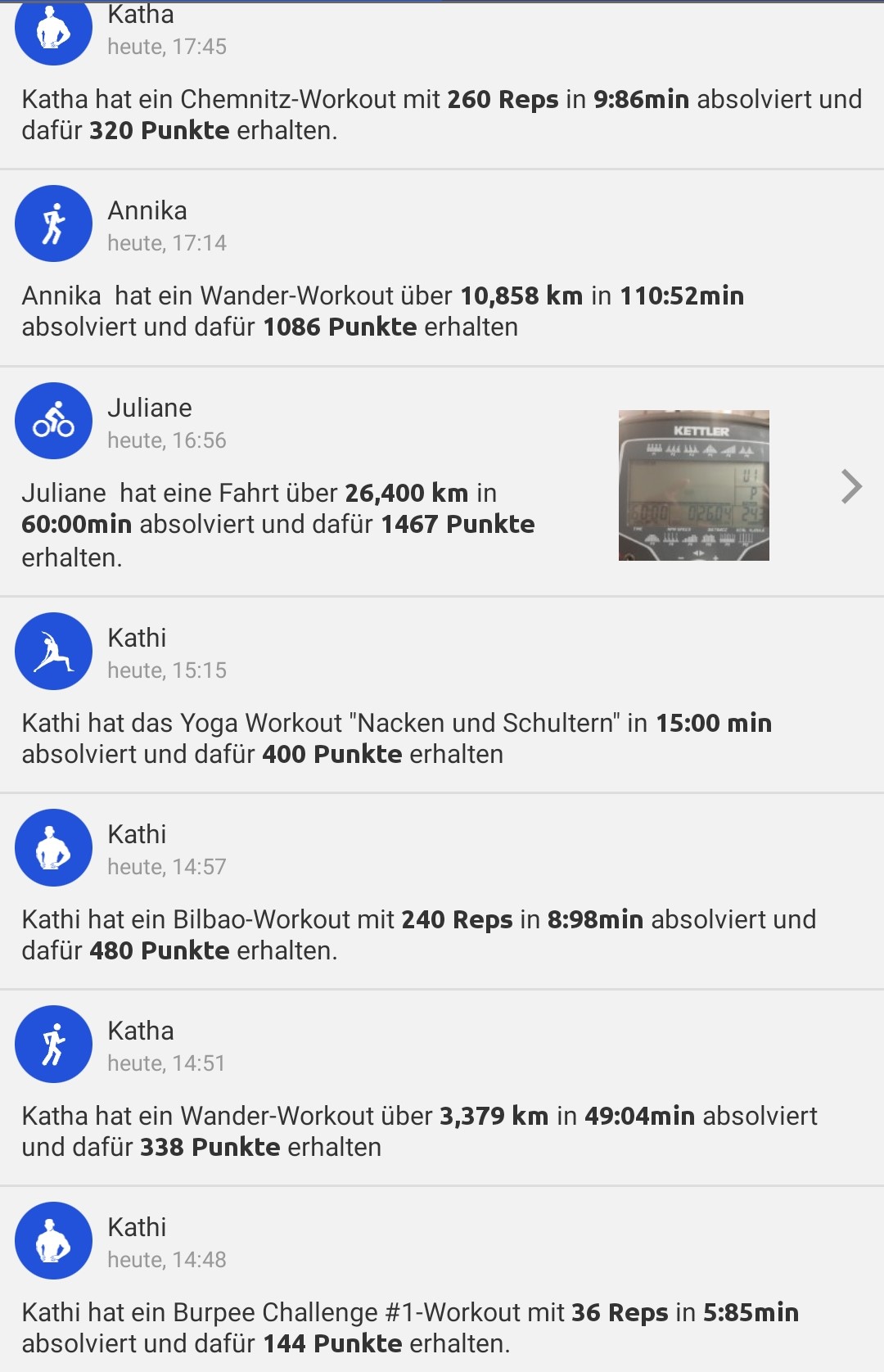Click the strength icon on Kathi's Bilbao-Workout
884x1372 pixels.
[x=53, y=848]
